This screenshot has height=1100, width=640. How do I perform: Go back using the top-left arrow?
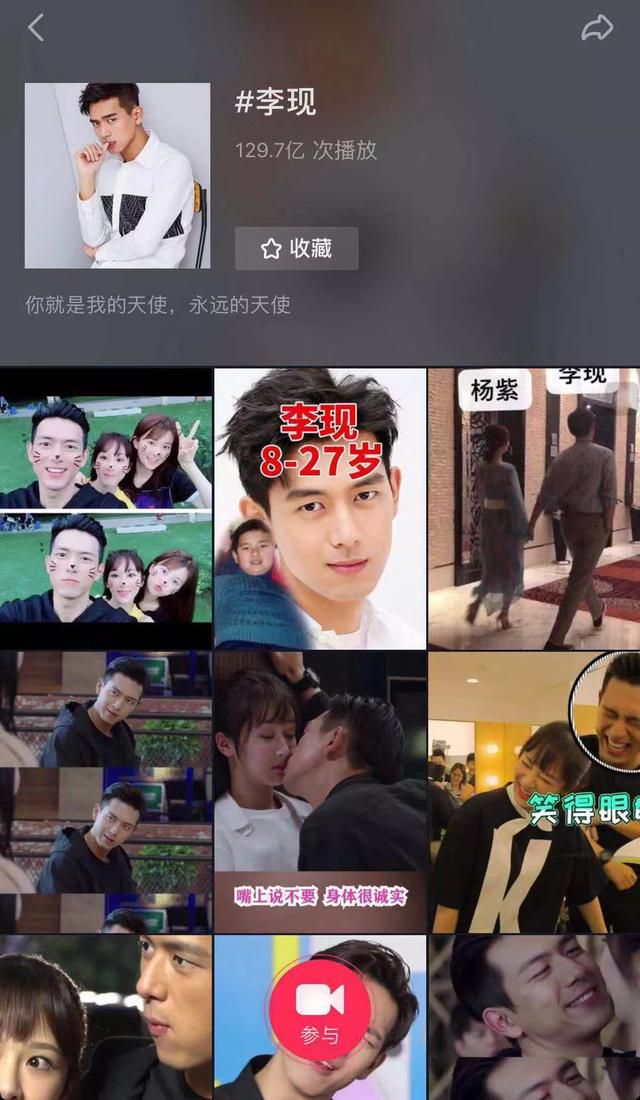36,28
